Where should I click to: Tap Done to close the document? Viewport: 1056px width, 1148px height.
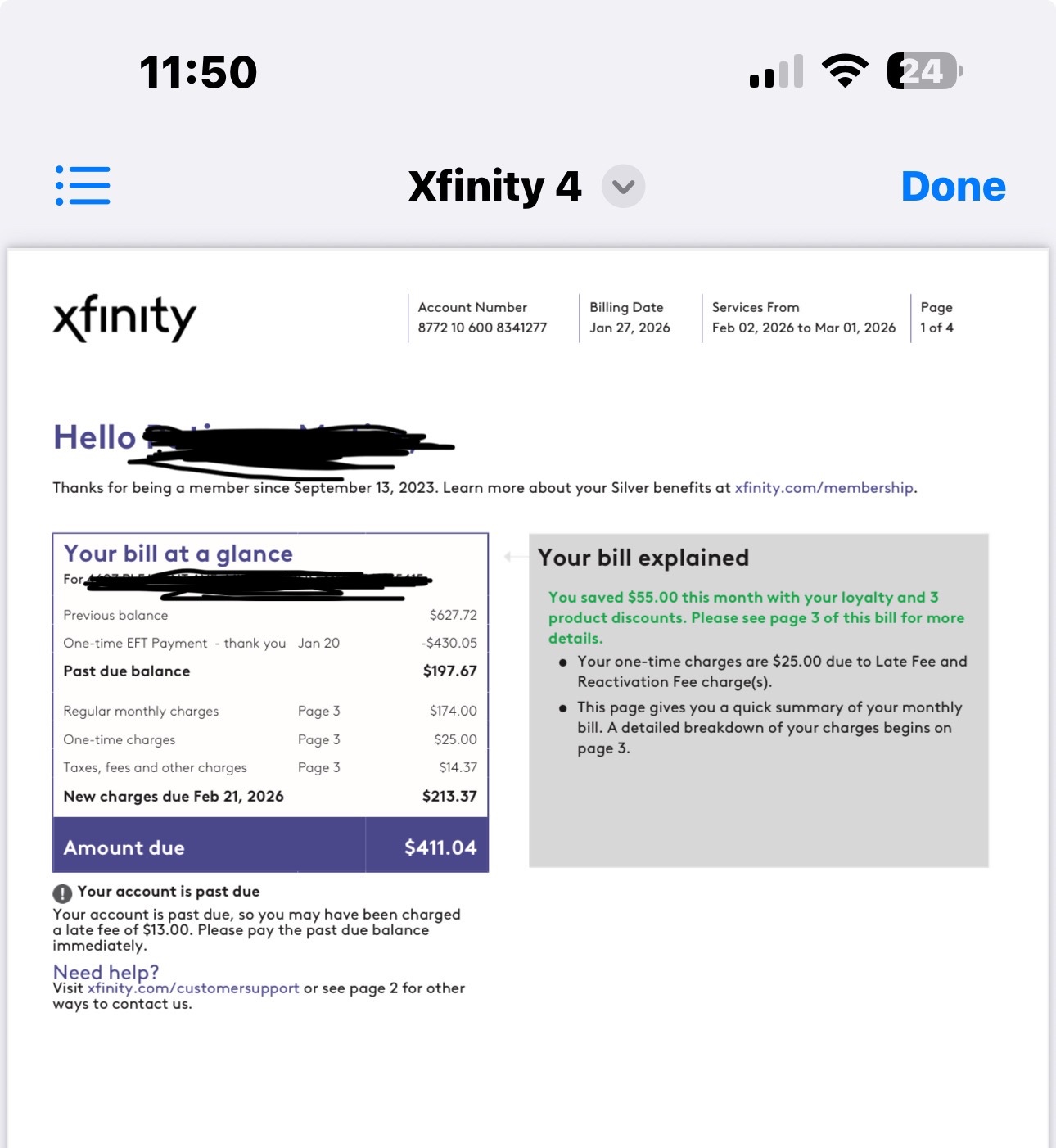tap(953, 187)
